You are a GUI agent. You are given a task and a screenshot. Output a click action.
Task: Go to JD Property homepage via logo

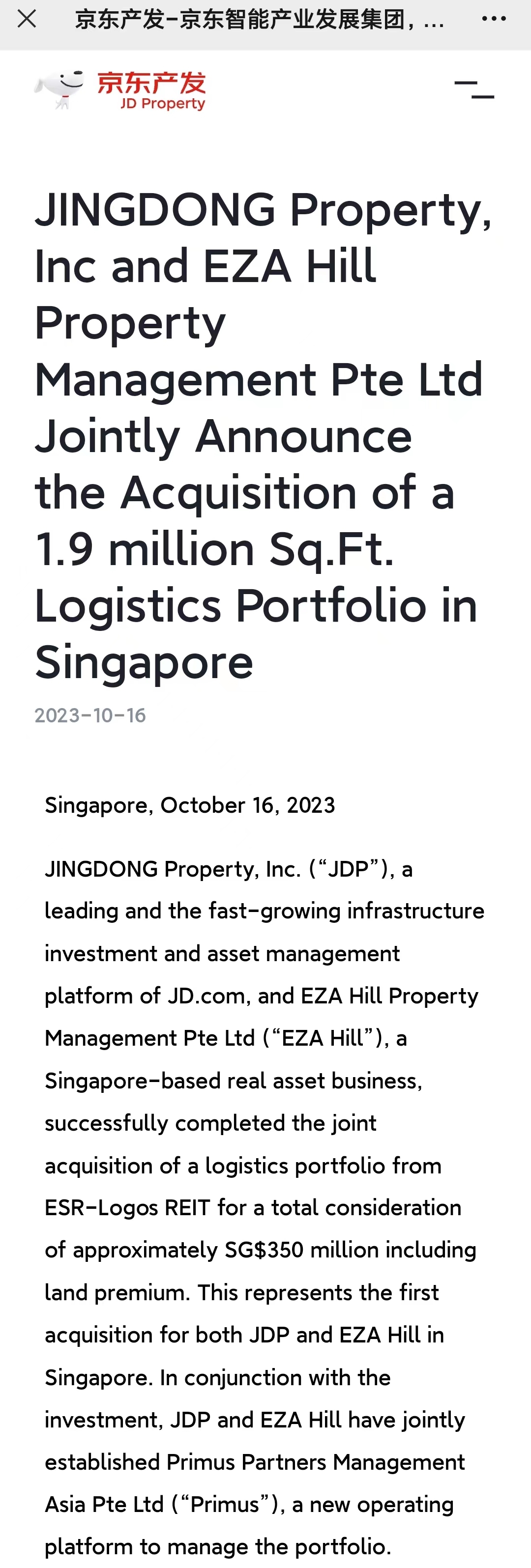point(120,90)
